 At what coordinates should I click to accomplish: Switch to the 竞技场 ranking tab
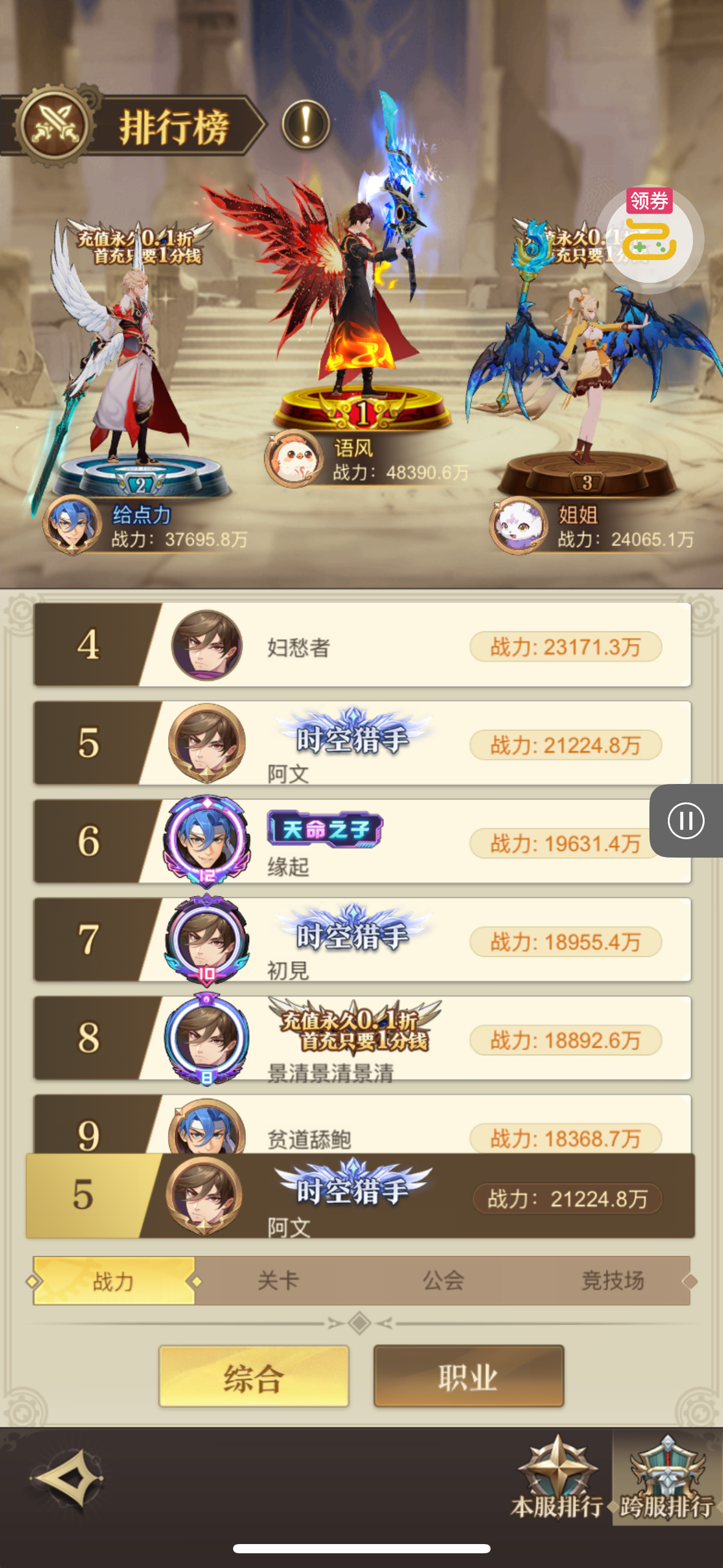click(612, 1281)
